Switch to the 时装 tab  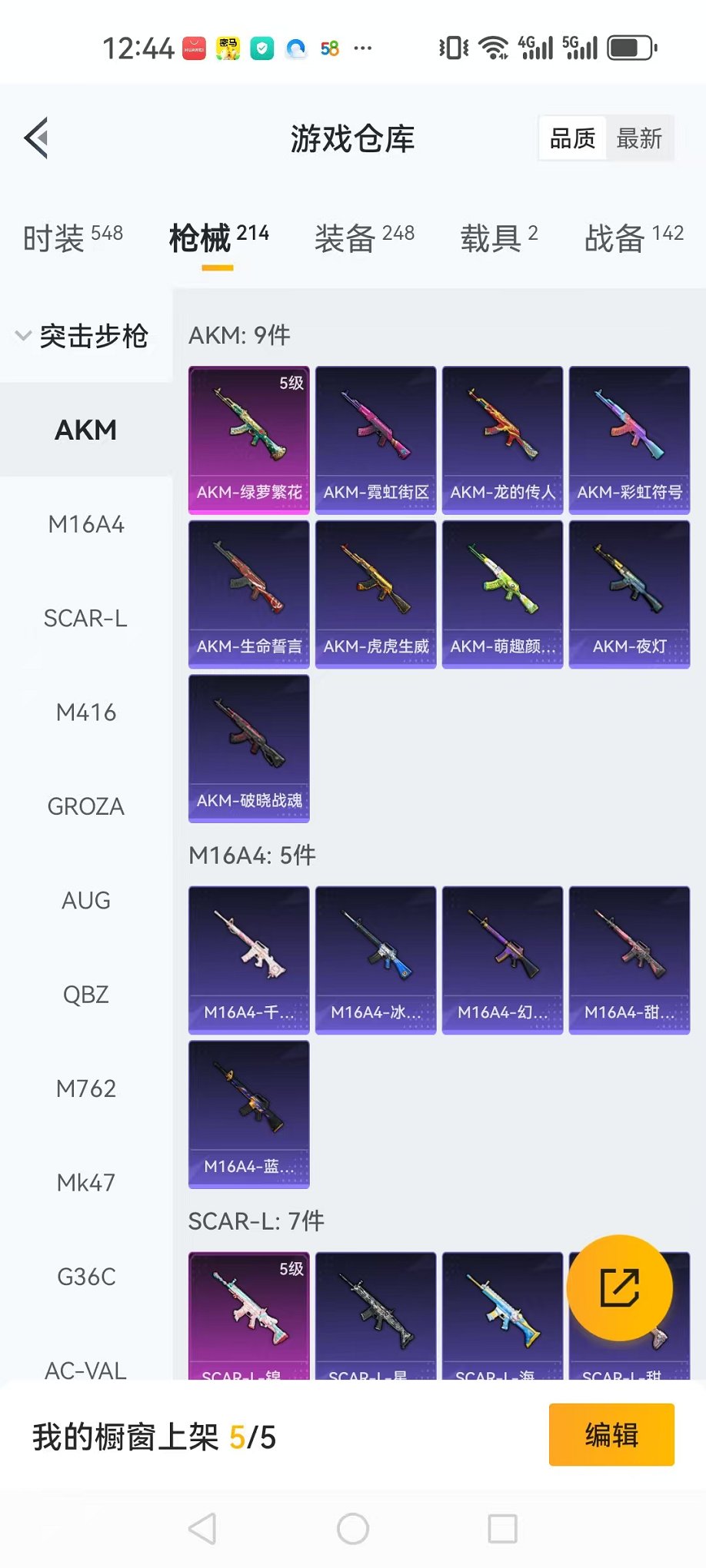coord(73,238)
